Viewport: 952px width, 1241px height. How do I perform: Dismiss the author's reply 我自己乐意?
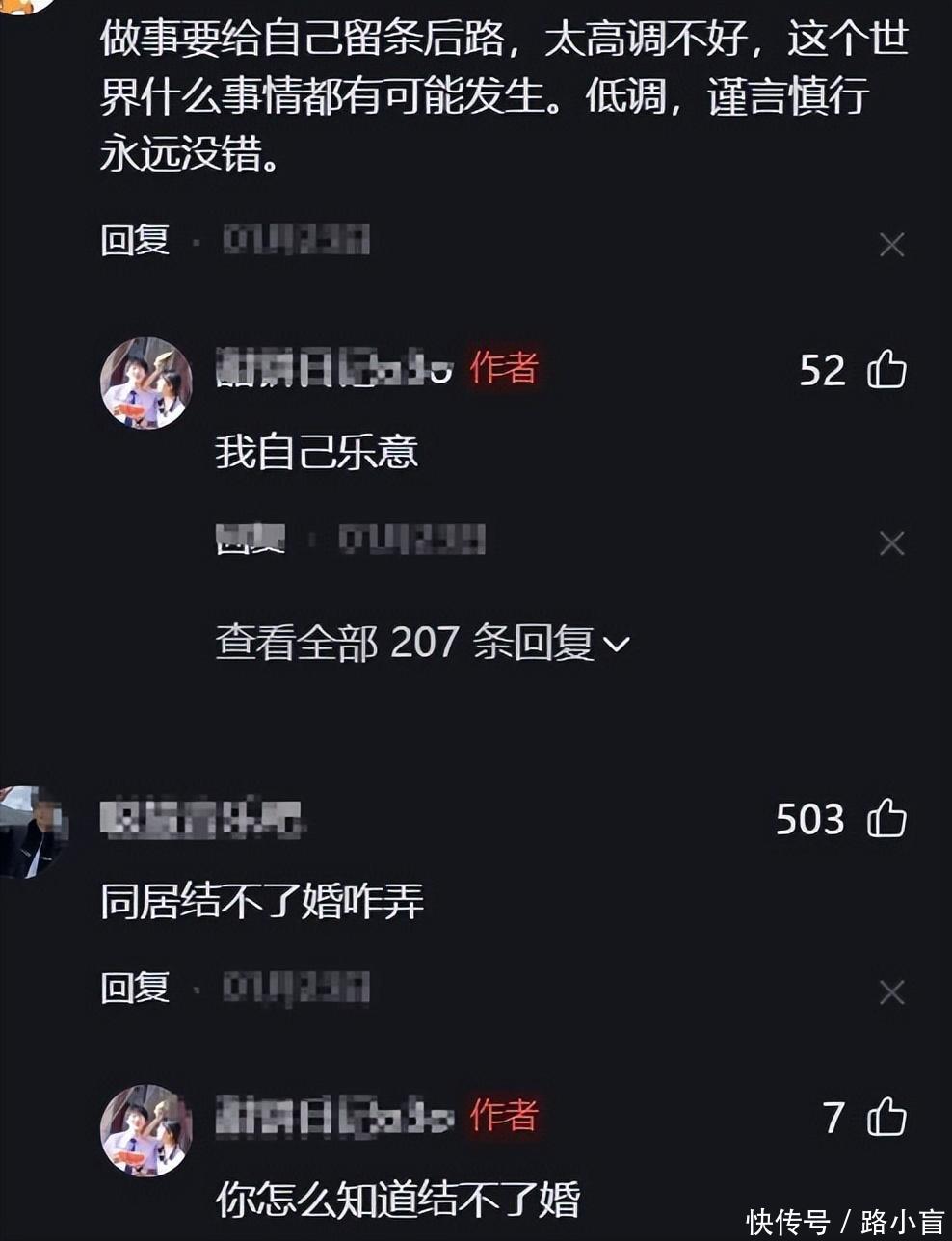(x=891, y=543)
